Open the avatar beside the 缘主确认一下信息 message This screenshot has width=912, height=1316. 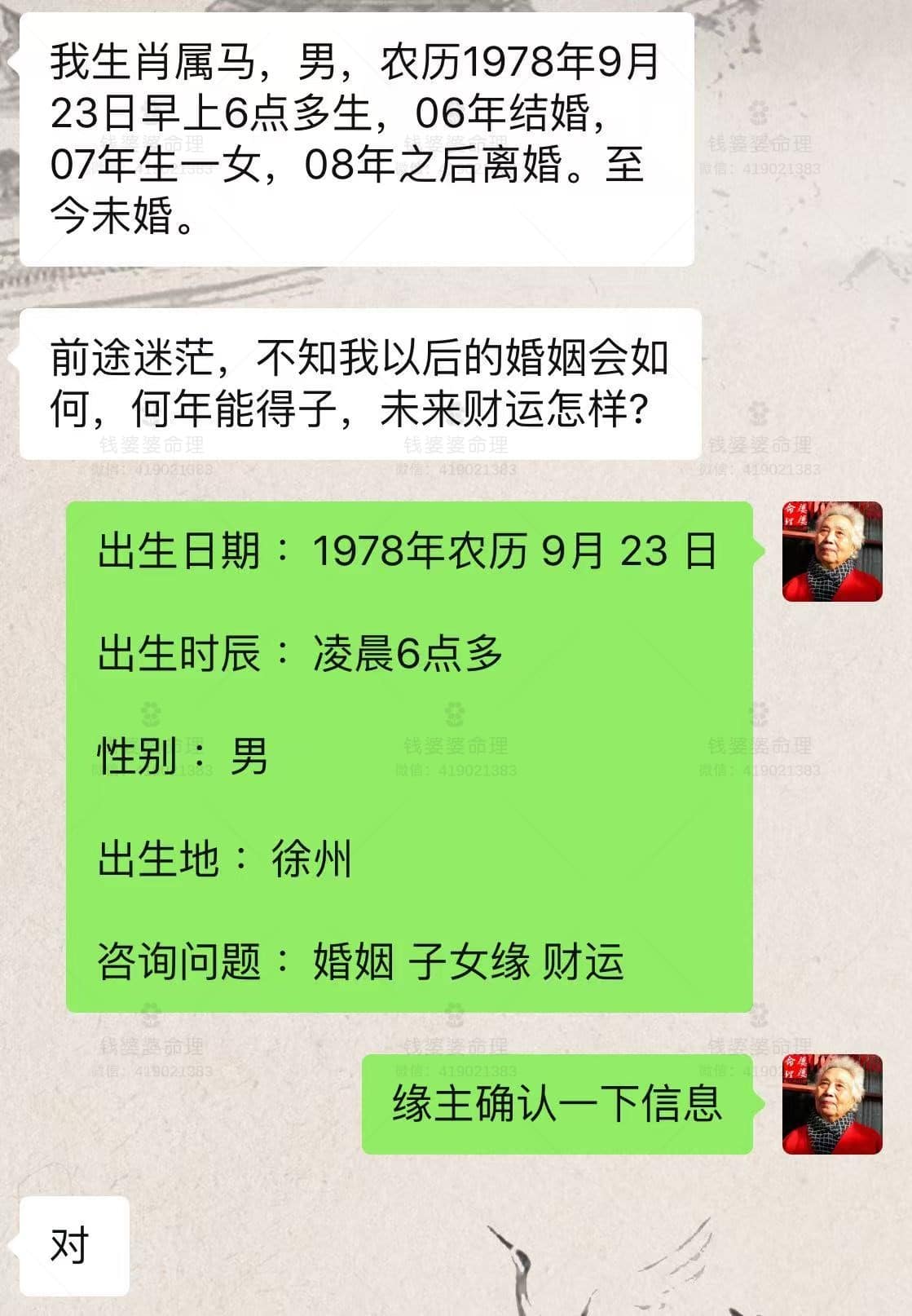click(x=833, y=1102)
